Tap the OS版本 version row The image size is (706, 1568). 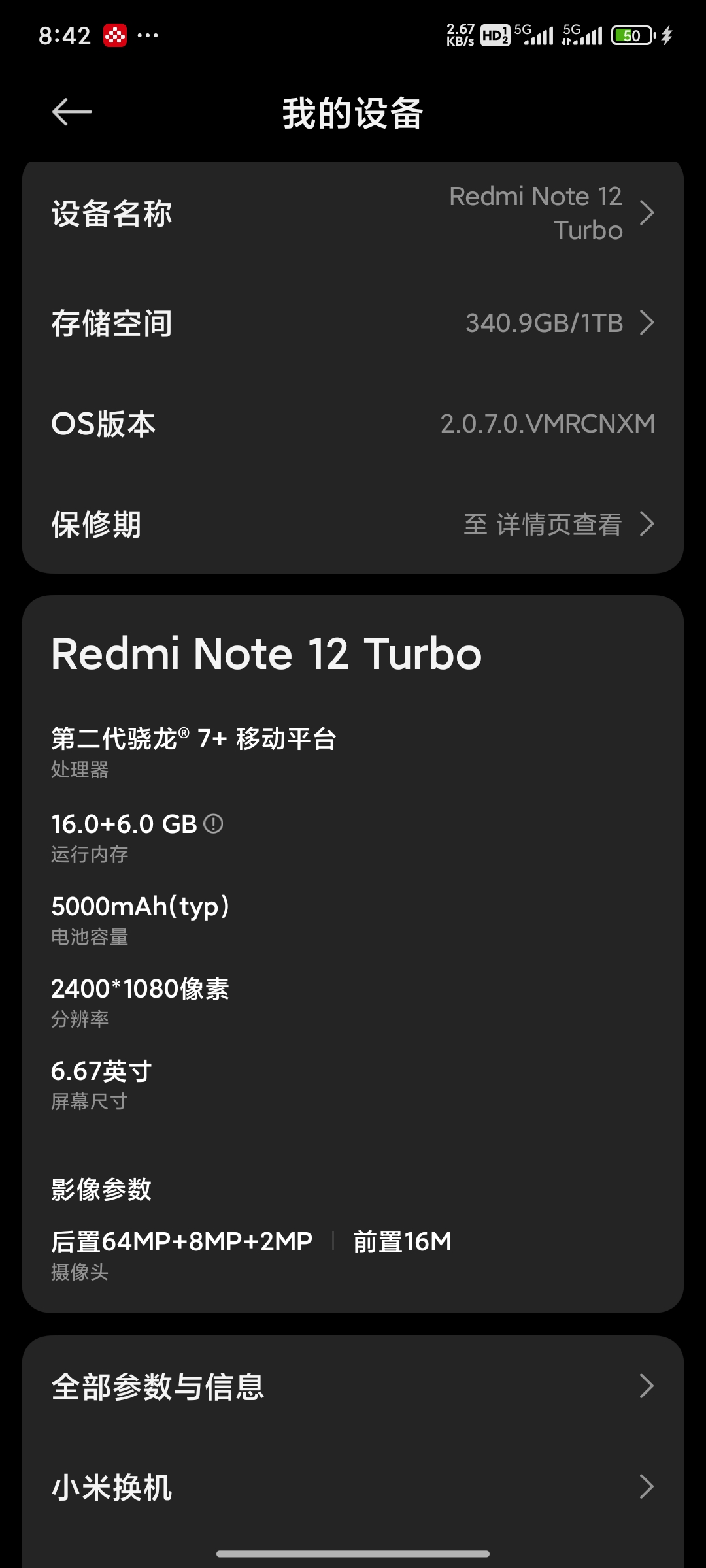(x=353, y=424)
